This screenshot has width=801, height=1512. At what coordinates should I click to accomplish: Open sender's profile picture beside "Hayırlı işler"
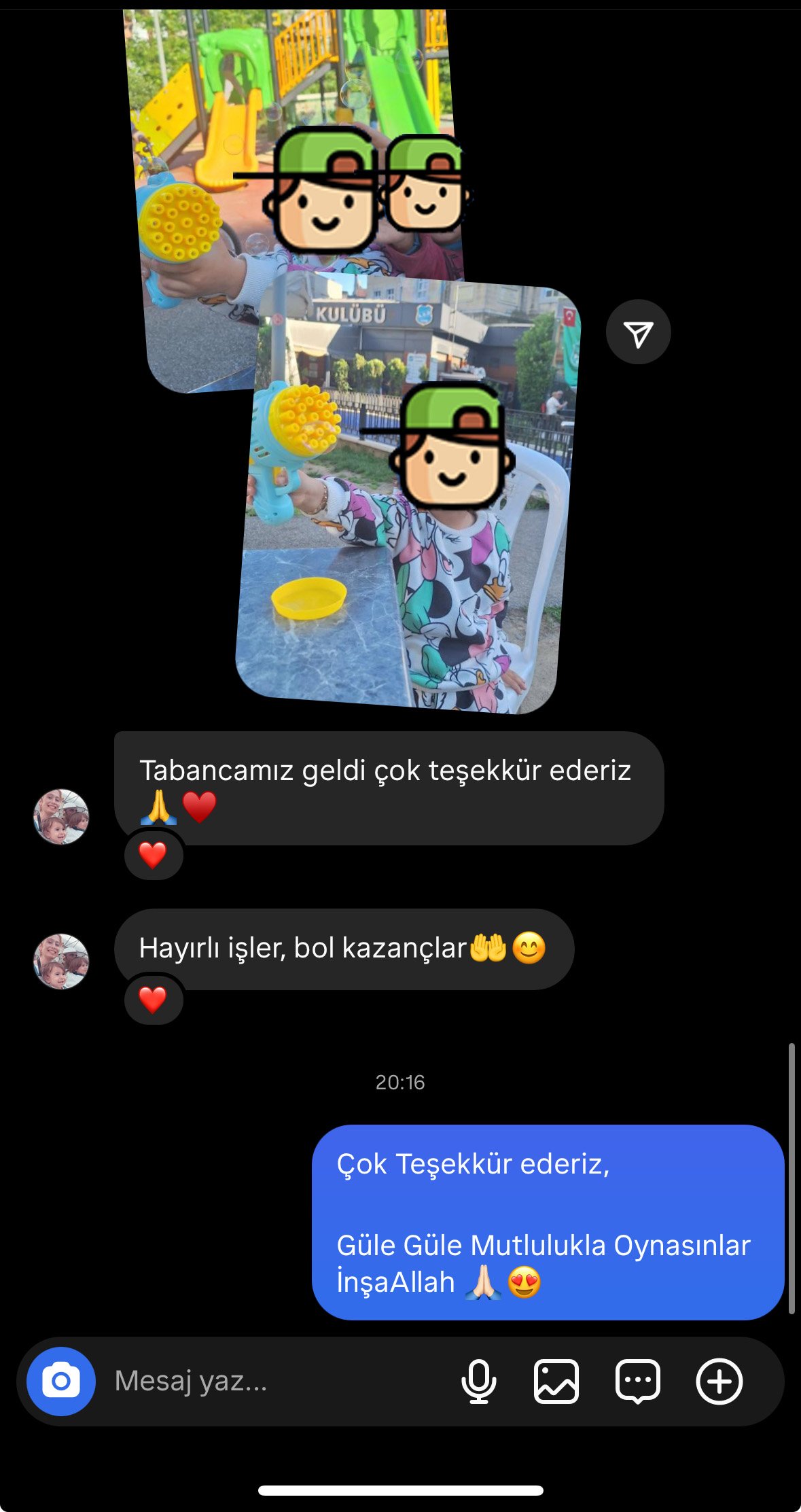(x=61, y=961)
